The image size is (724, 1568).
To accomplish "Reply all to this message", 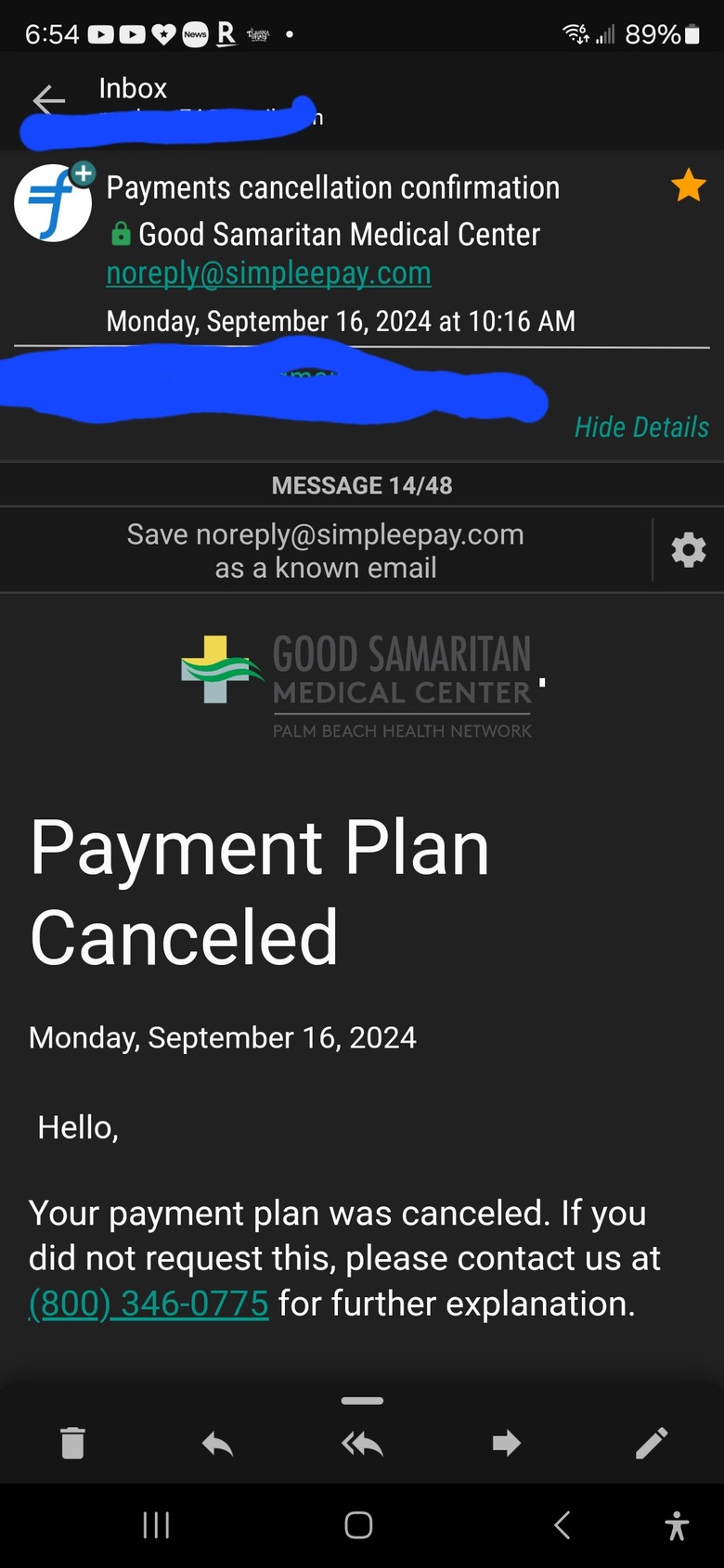I will tap(362, 1444).
